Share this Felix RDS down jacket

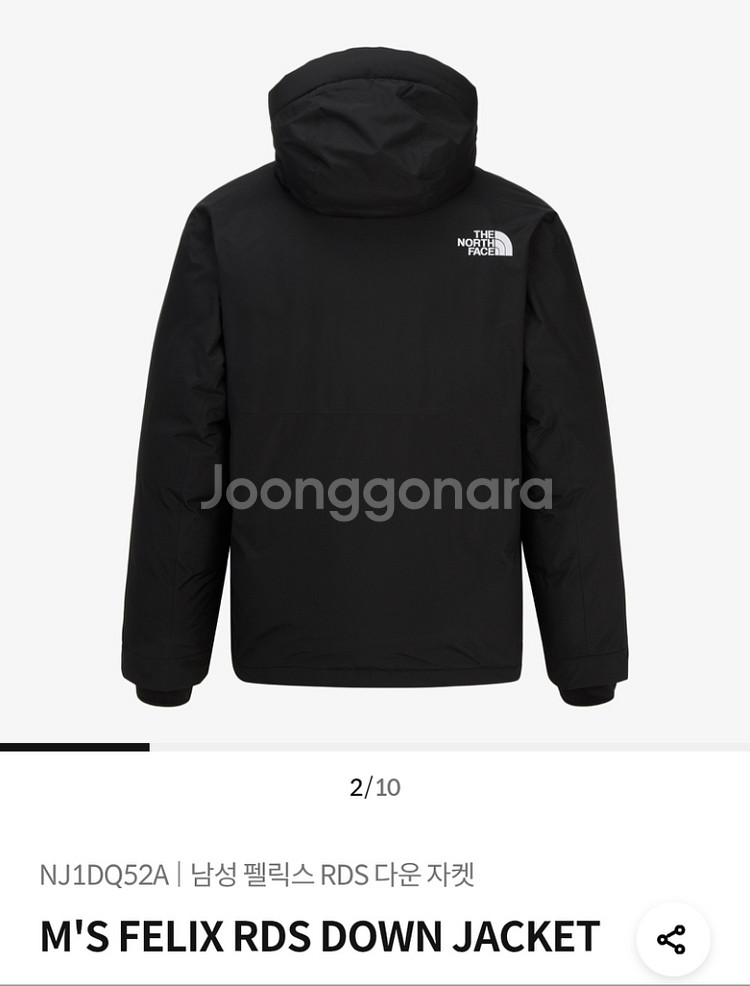point(672,940)
